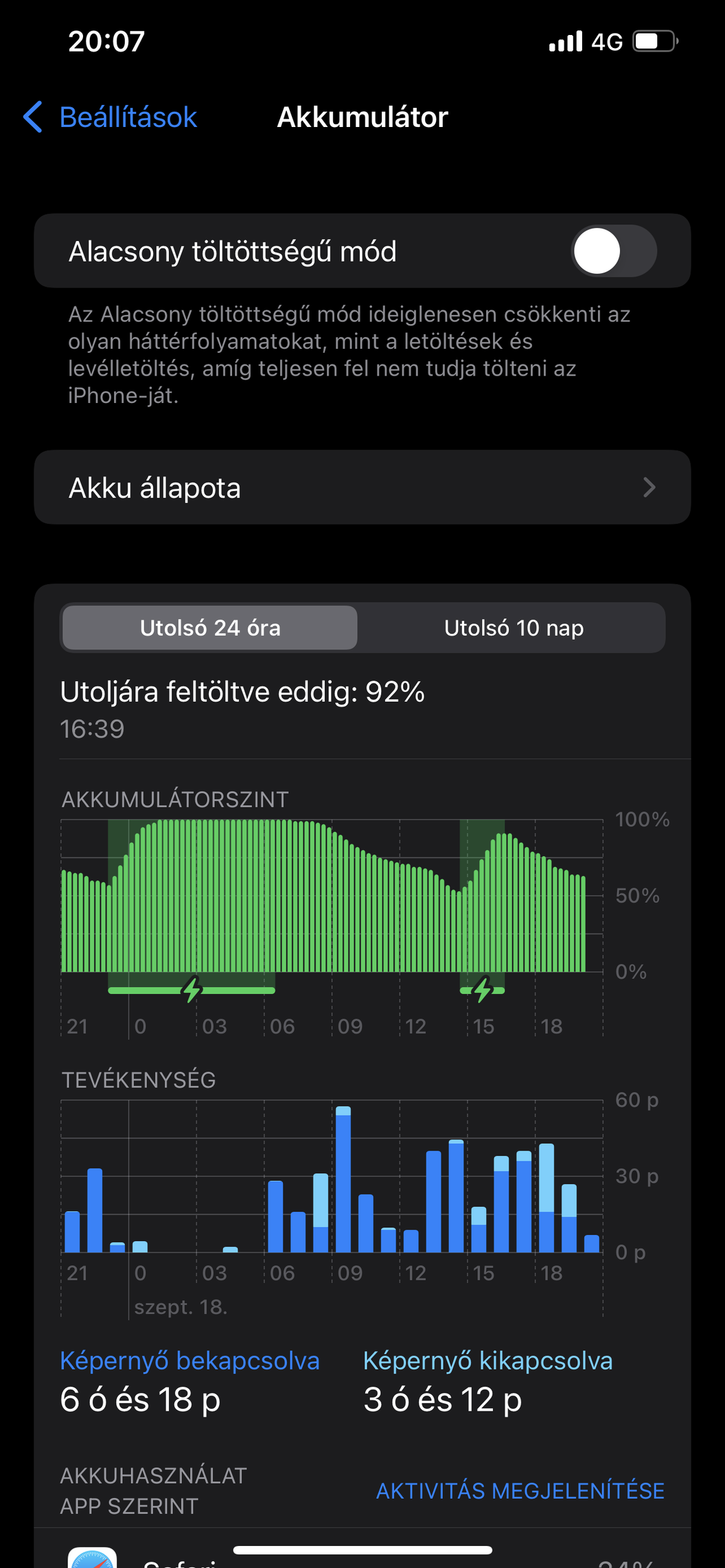Go back to Beállítások

[x=110, y=117]
